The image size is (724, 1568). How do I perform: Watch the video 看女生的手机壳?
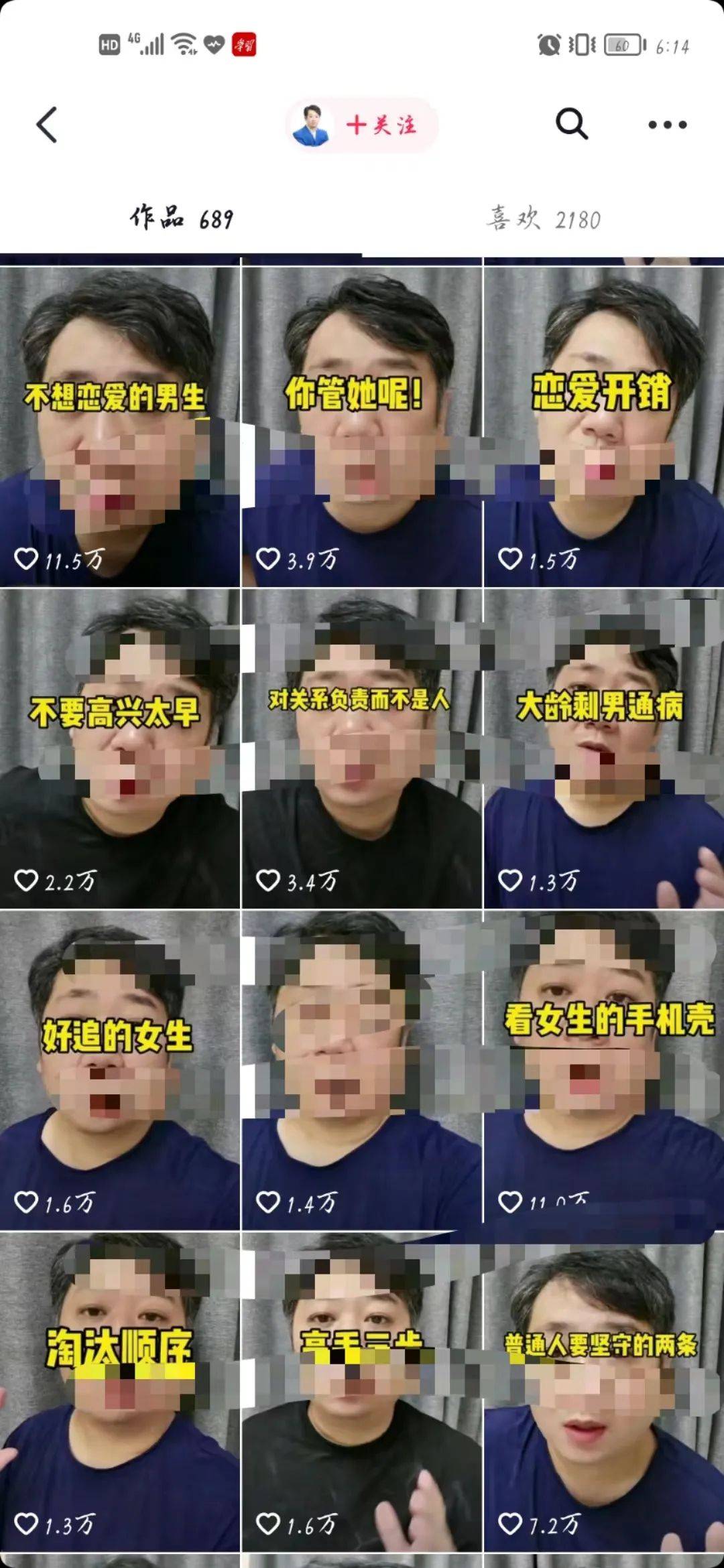pyautogui.click(x=603, y=1071)
